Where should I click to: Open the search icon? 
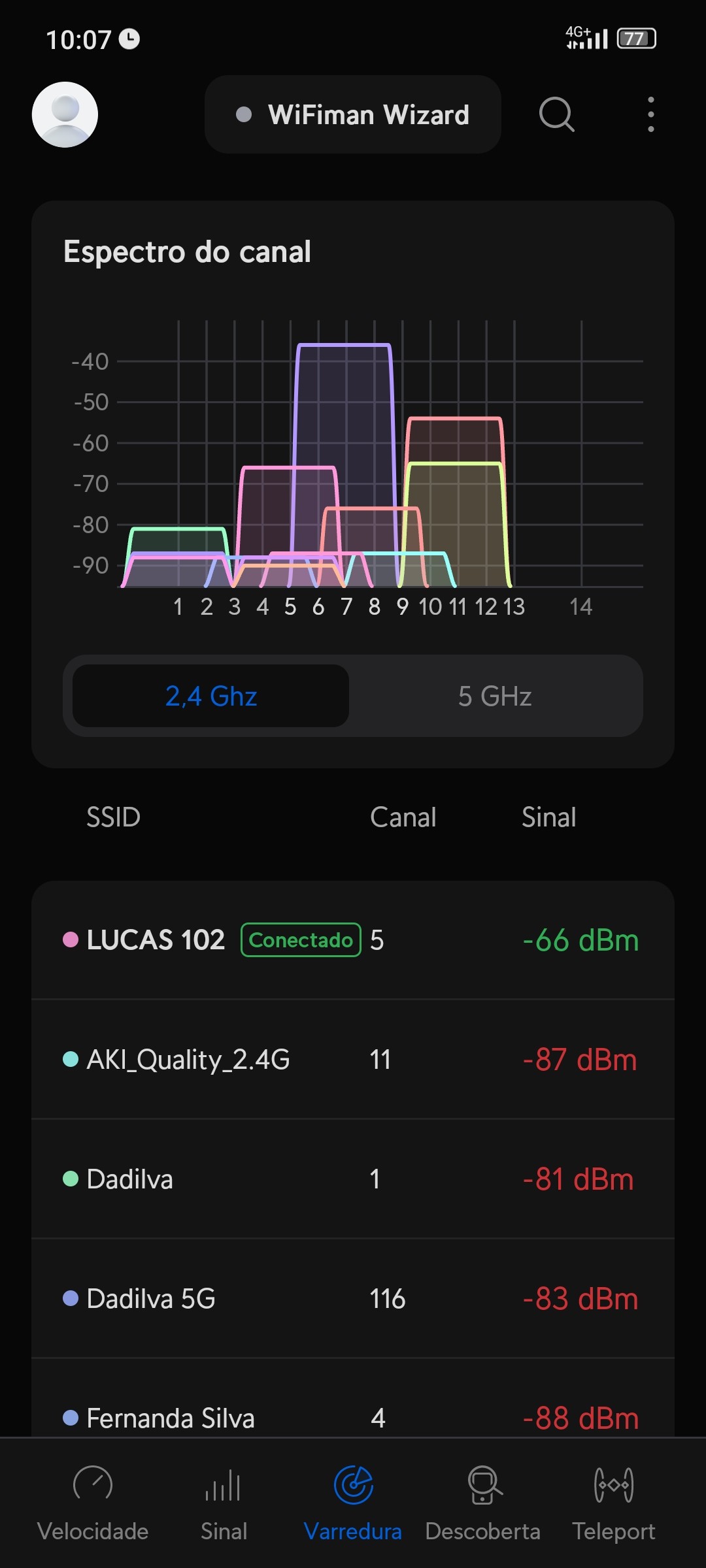tap(556, 114)
